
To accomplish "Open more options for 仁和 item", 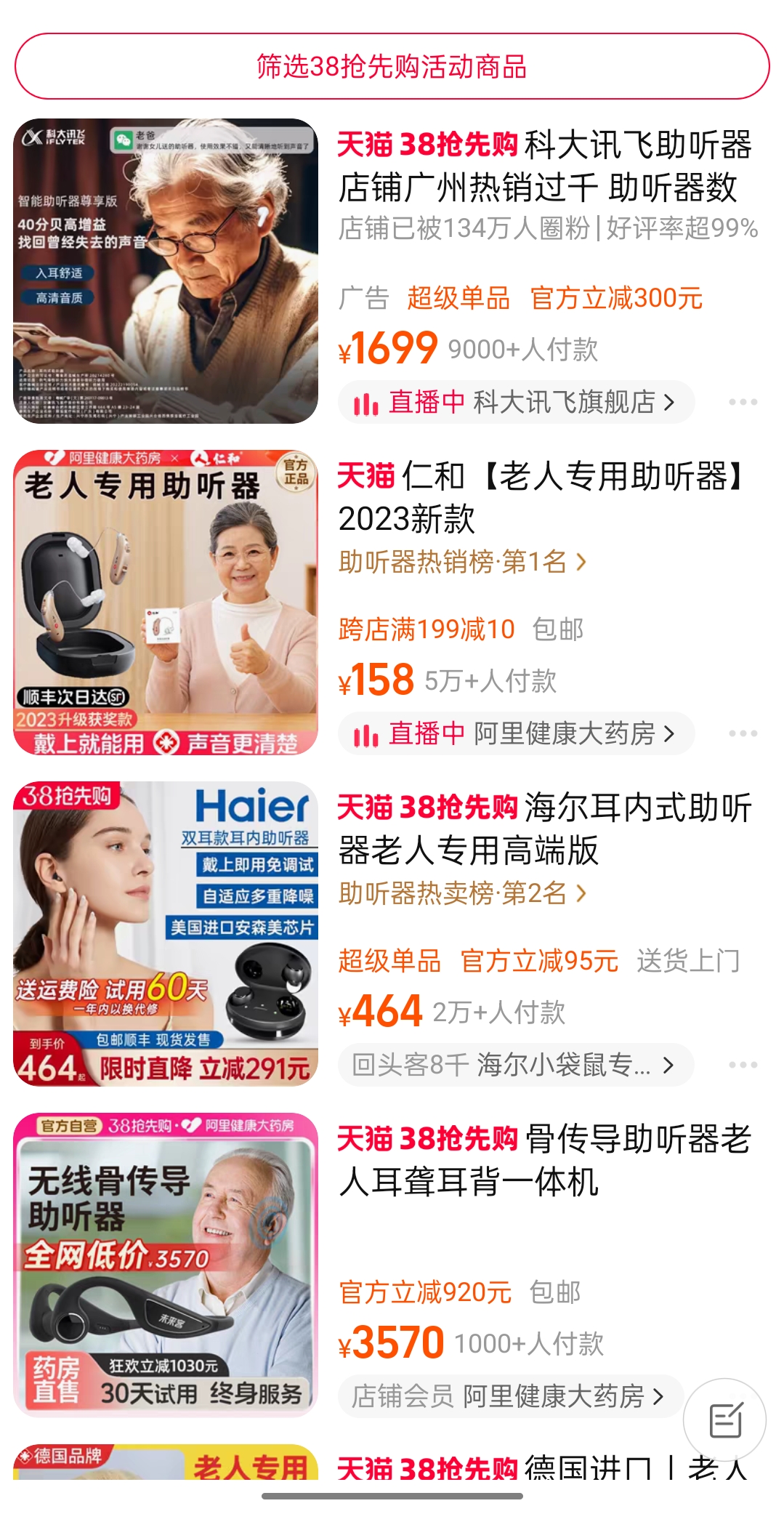I will [x=743, y=733].
